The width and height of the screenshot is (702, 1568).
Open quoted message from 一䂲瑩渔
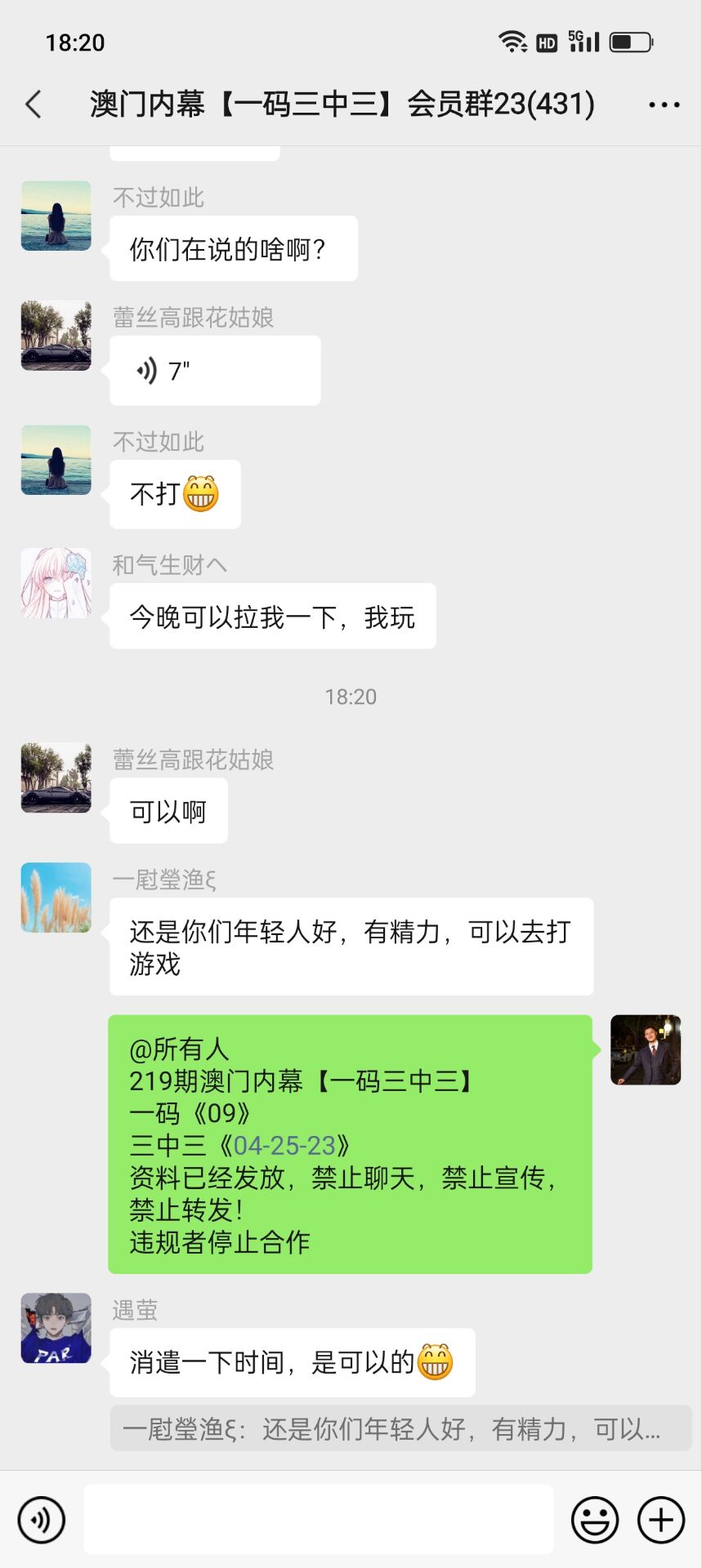pyautogui.click(x=400, y=1428)
